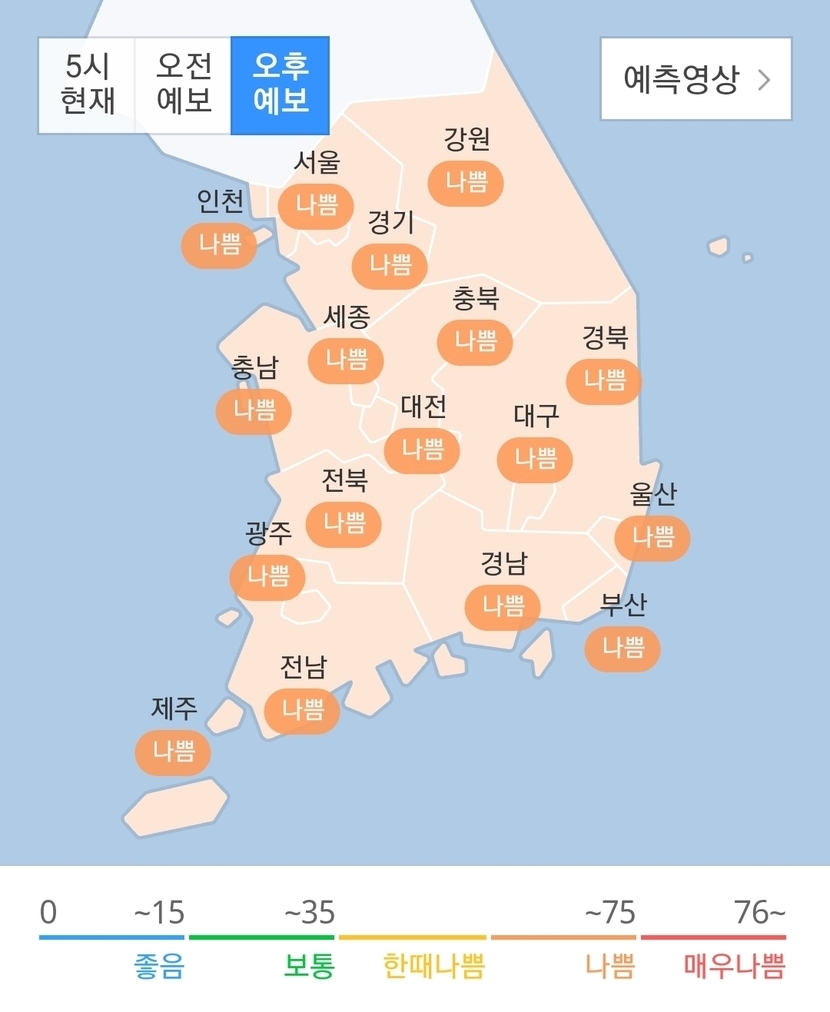Open the 예측영상 forecast video
830x1012 pixels.
click(696, 80)
